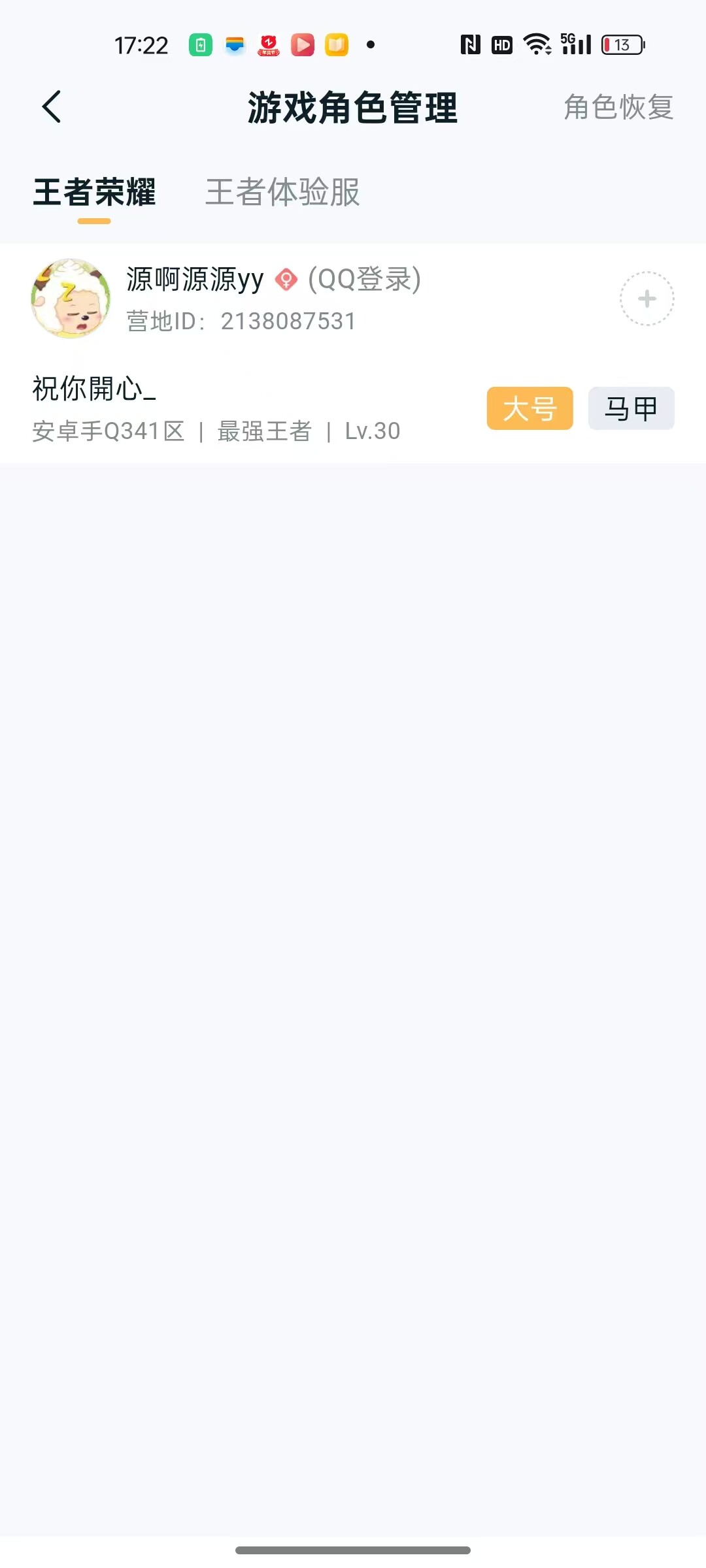Tap the plus icon to add a role
The width and height of the screenshot is (706, 1568).
point(647,299)
